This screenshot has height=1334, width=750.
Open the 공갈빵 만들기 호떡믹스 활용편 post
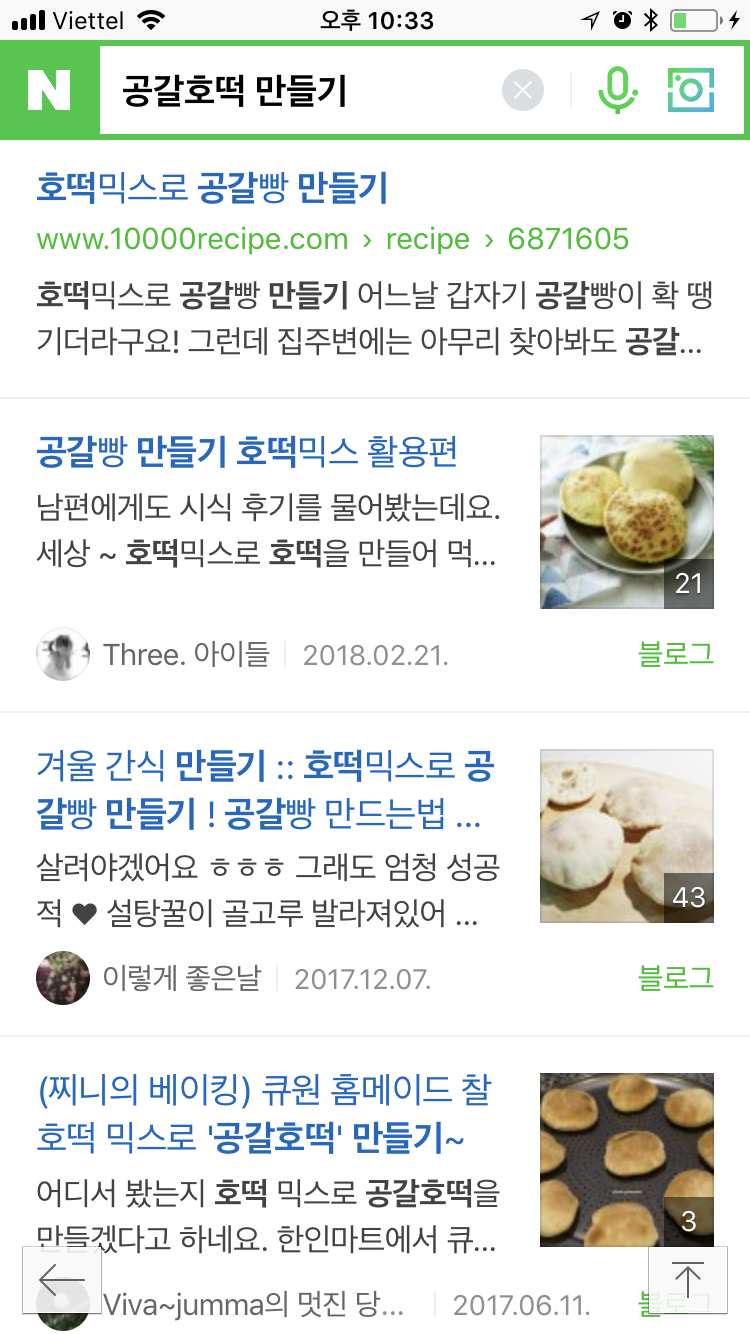[x=247, y=452]
